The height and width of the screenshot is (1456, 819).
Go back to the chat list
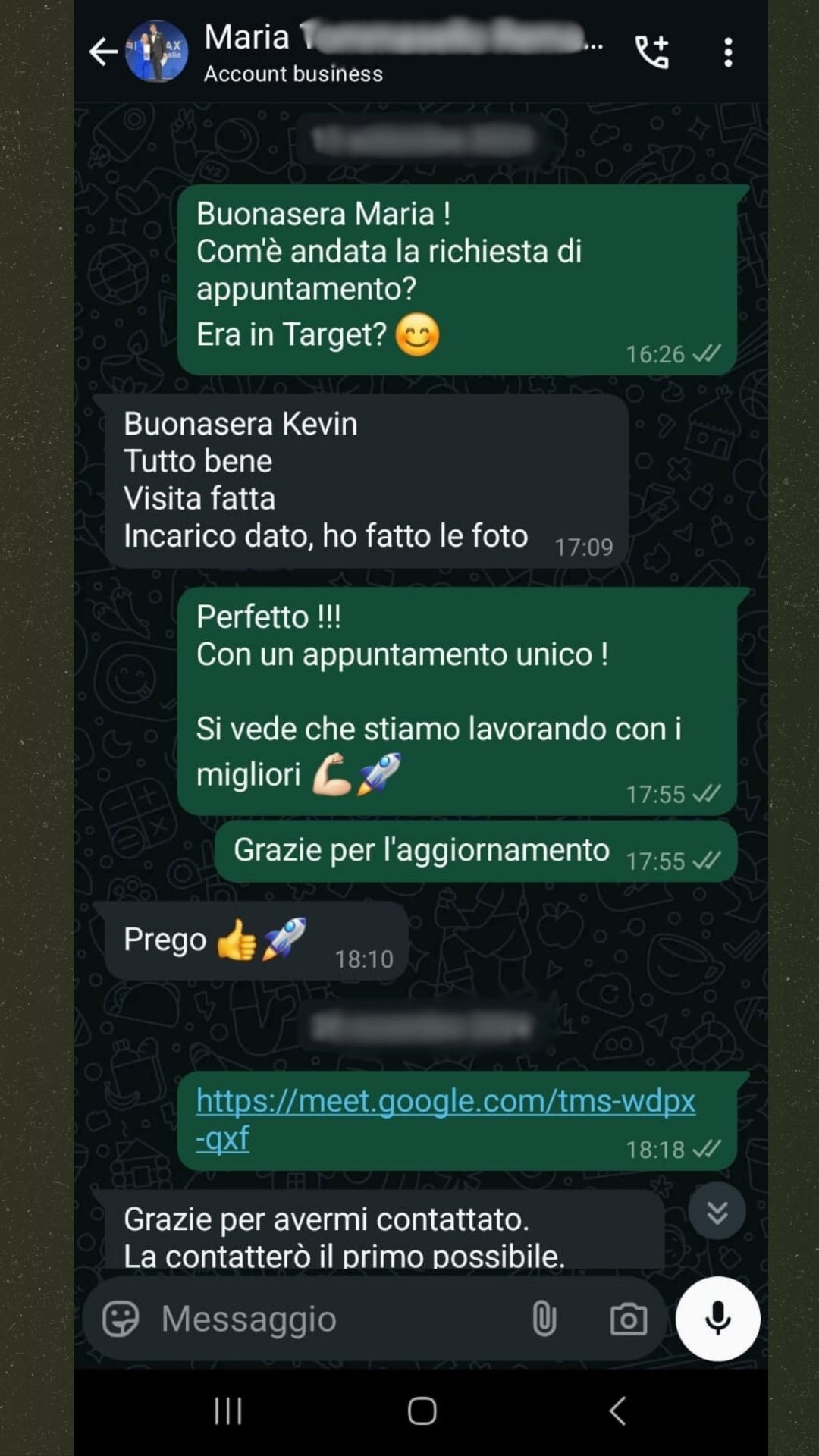pos(104,52)
